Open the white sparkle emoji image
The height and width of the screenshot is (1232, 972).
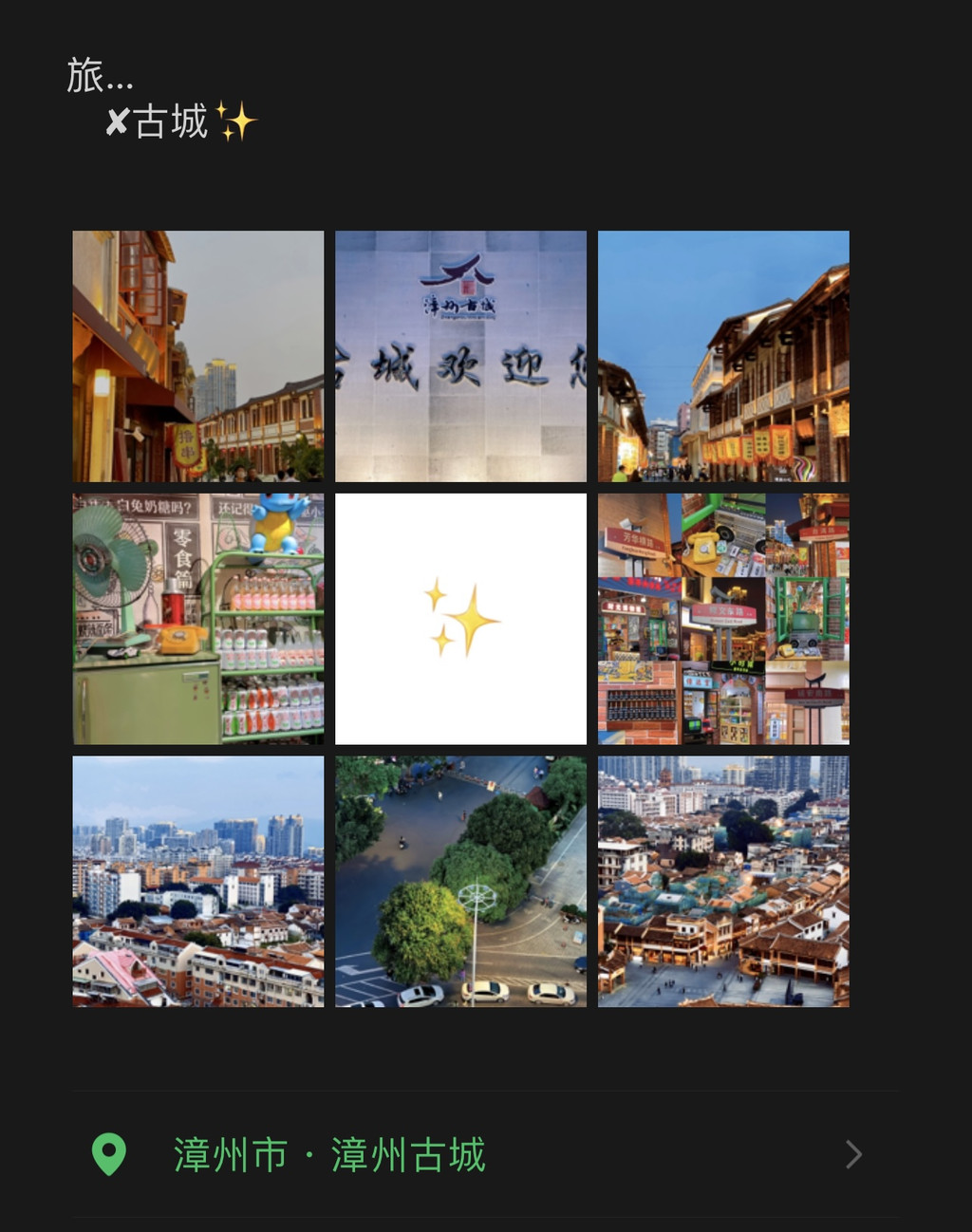point(460,619)
